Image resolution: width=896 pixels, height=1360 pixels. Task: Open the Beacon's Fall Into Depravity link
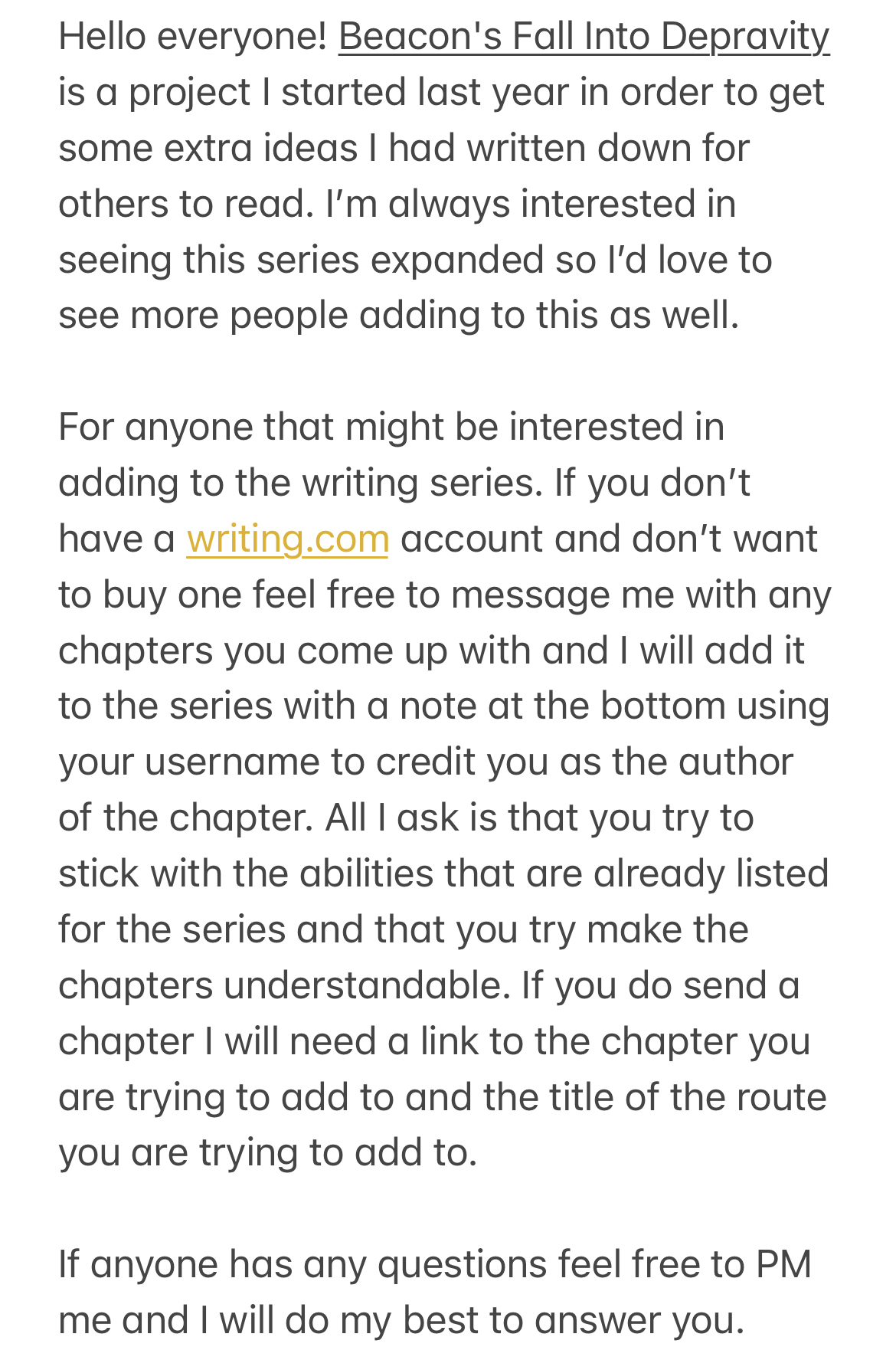pyautogui.click(x=584, y=37)
